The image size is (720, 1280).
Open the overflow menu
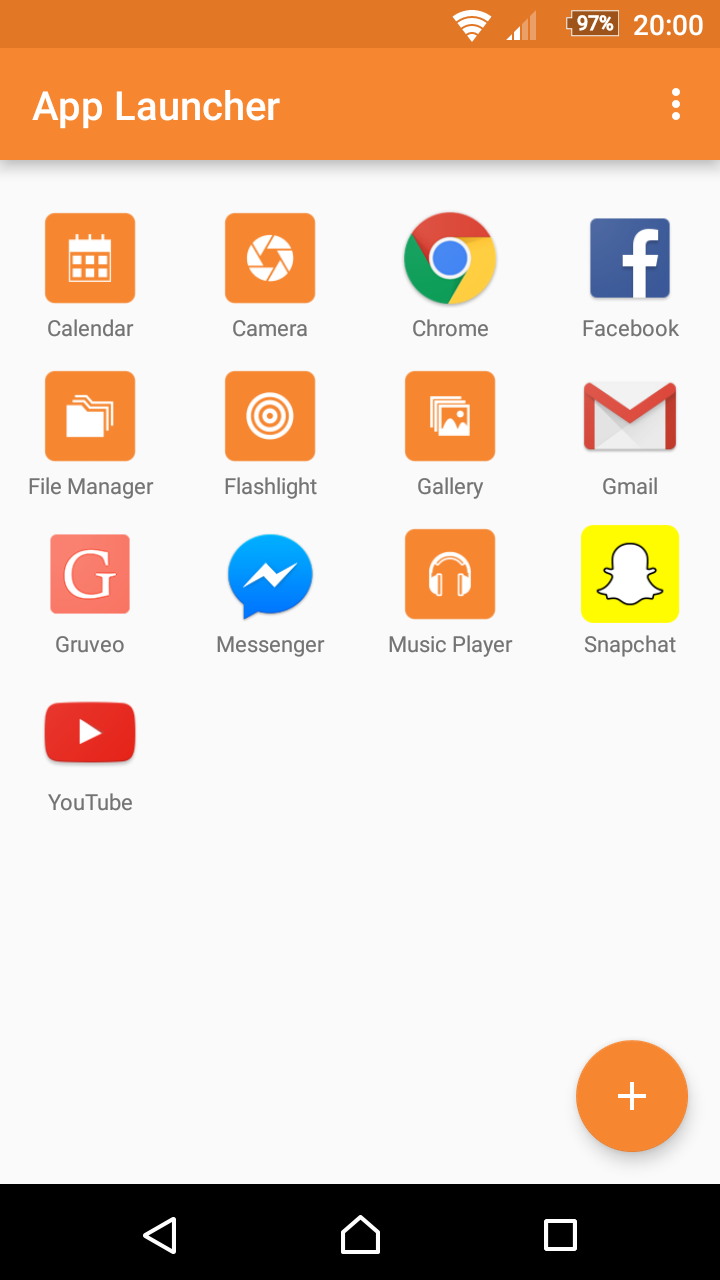click(676, 105)
